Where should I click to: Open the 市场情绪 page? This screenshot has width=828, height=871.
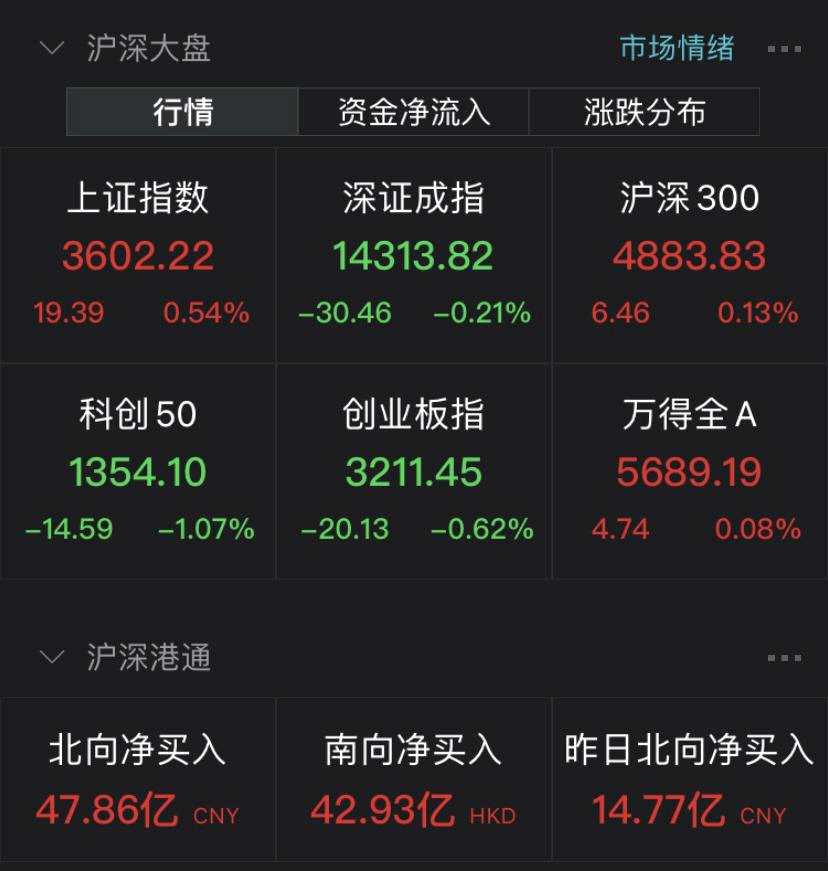[677, 45]
